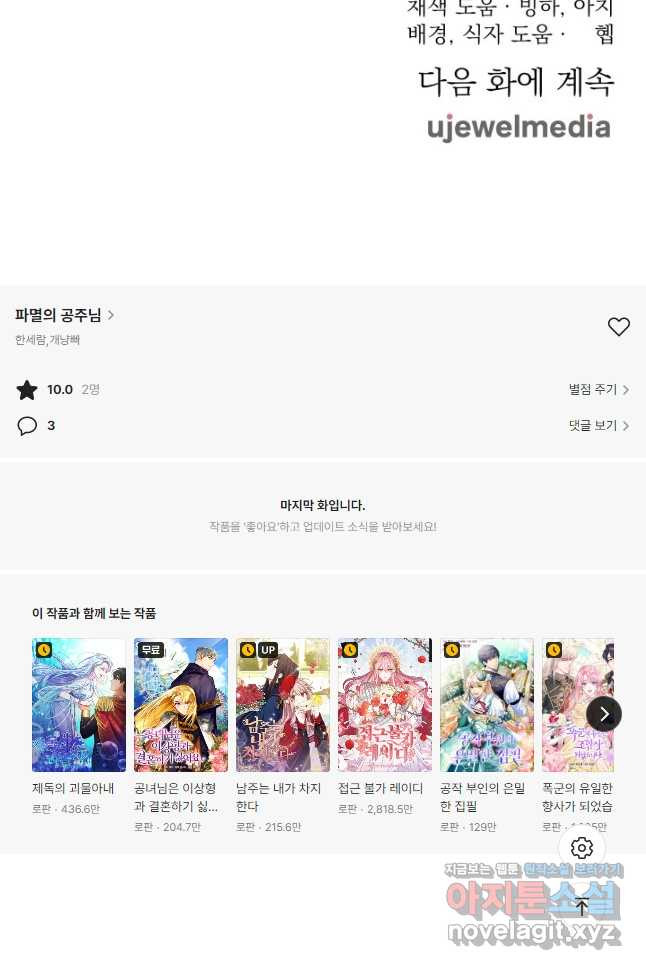The width and height of the screenshot is (646, 970).
Task: Open the 파멸의 공주님 series page
Action: coord(64,316)
